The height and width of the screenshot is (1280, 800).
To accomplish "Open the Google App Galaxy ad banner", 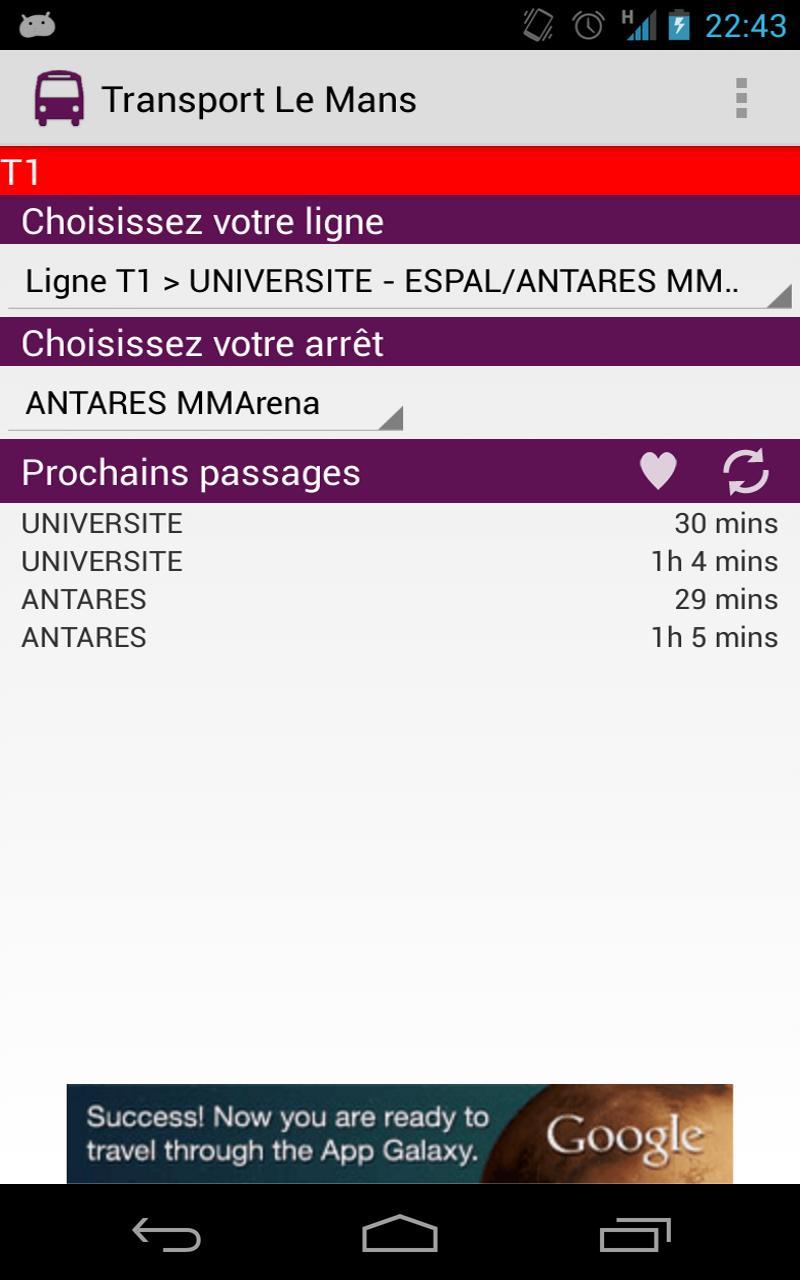I will click(400, 1133).
